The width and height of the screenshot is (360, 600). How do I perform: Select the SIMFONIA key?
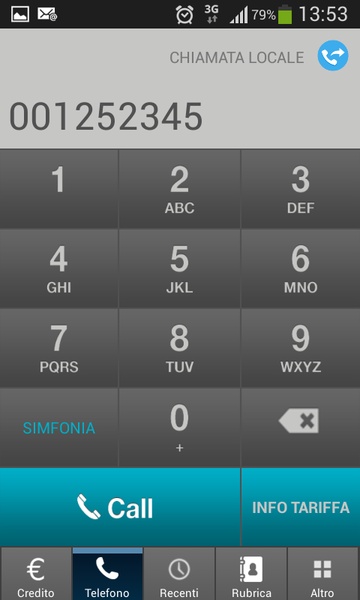(59, 427)
